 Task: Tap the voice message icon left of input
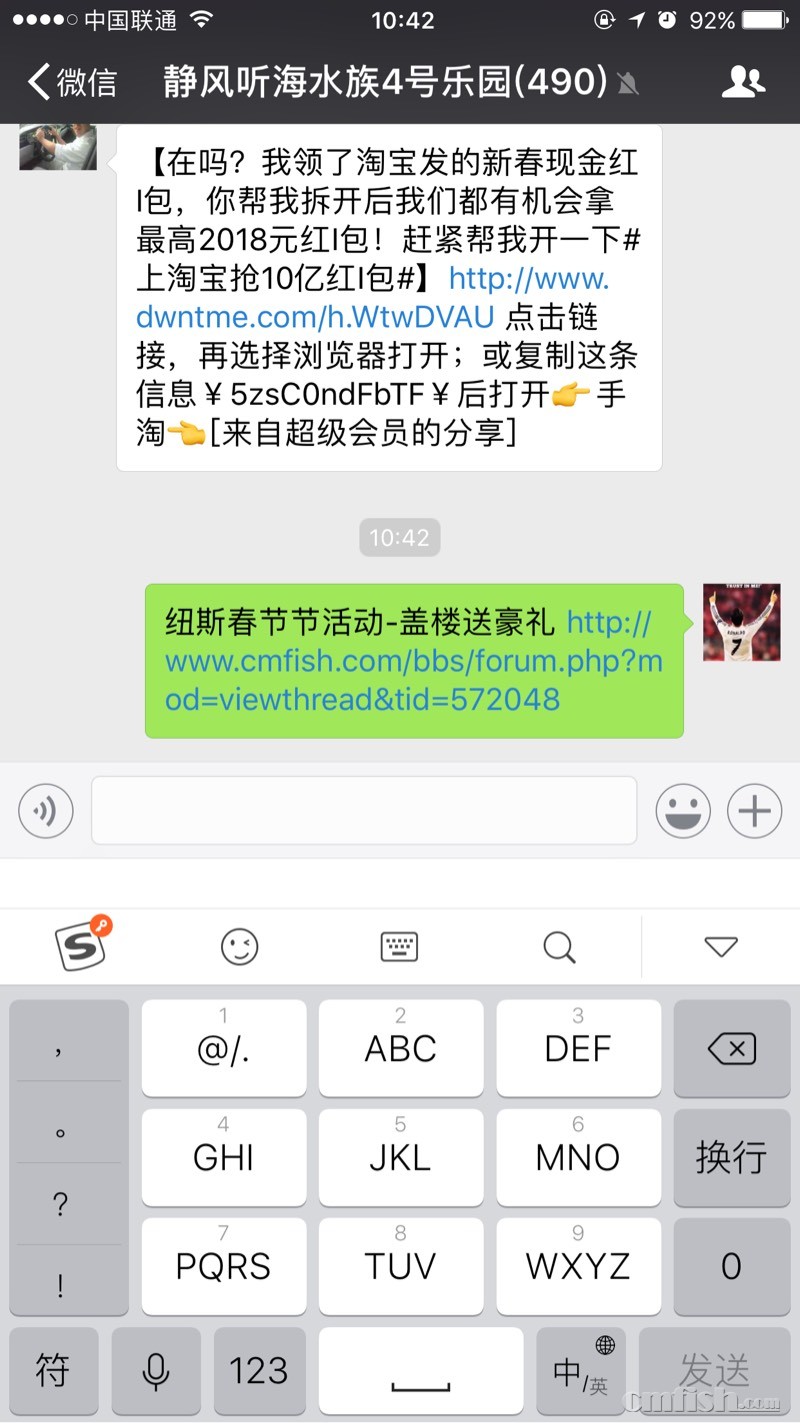pos(45,810)
